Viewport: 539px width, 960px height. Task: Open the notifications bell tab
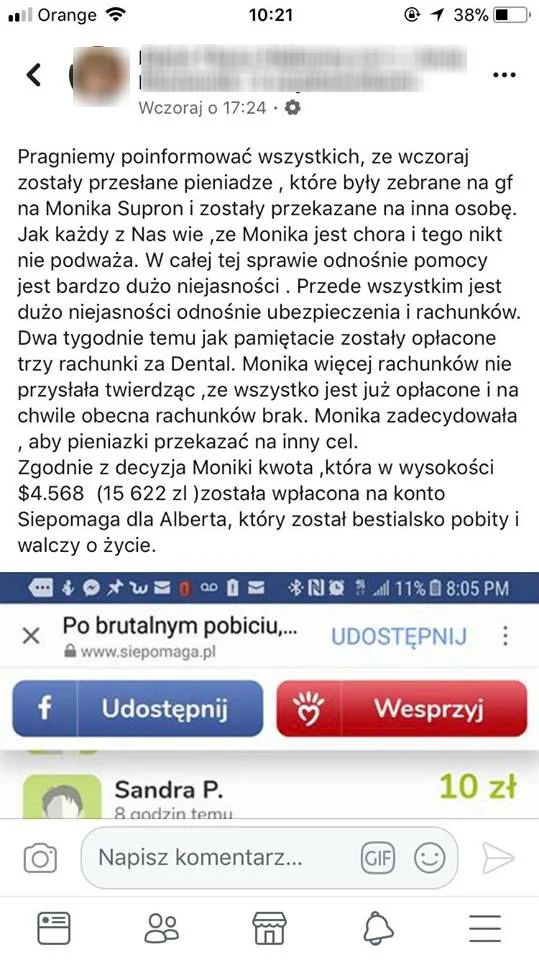click(x=378, y=928)
